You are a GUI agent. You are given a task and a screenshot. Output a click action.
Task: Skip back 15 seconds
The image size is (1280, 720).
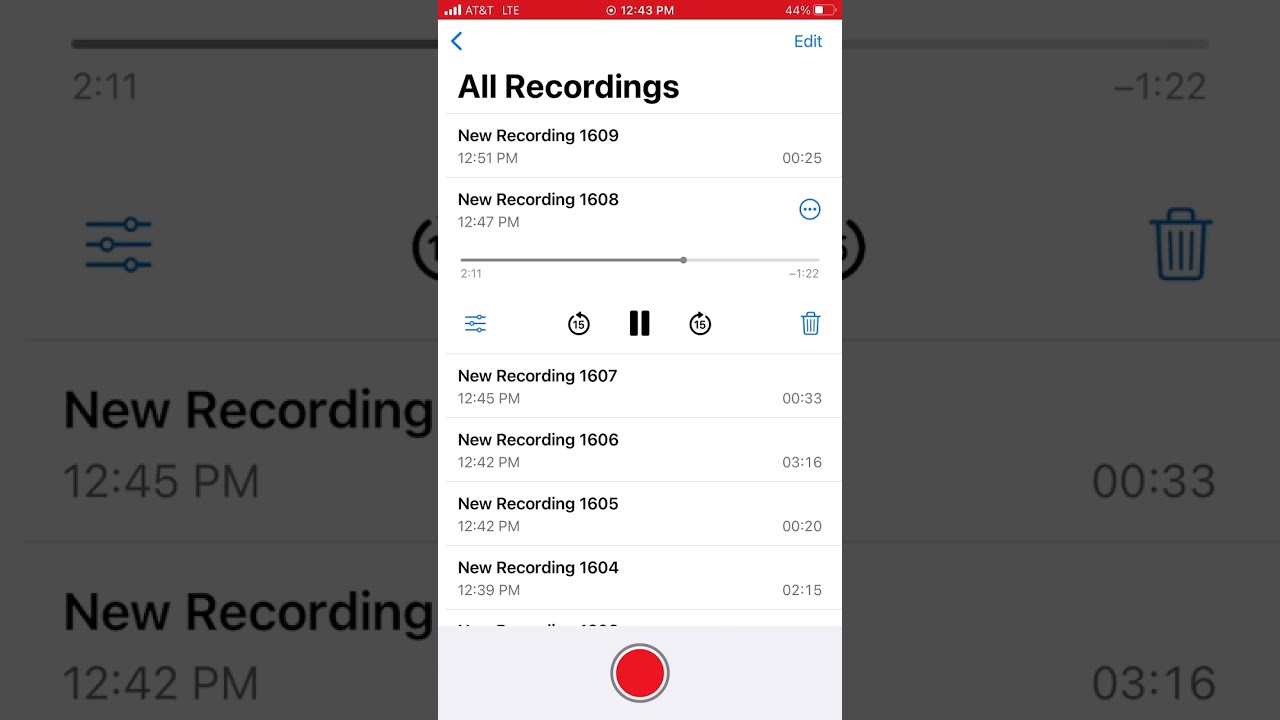[579, 323]
